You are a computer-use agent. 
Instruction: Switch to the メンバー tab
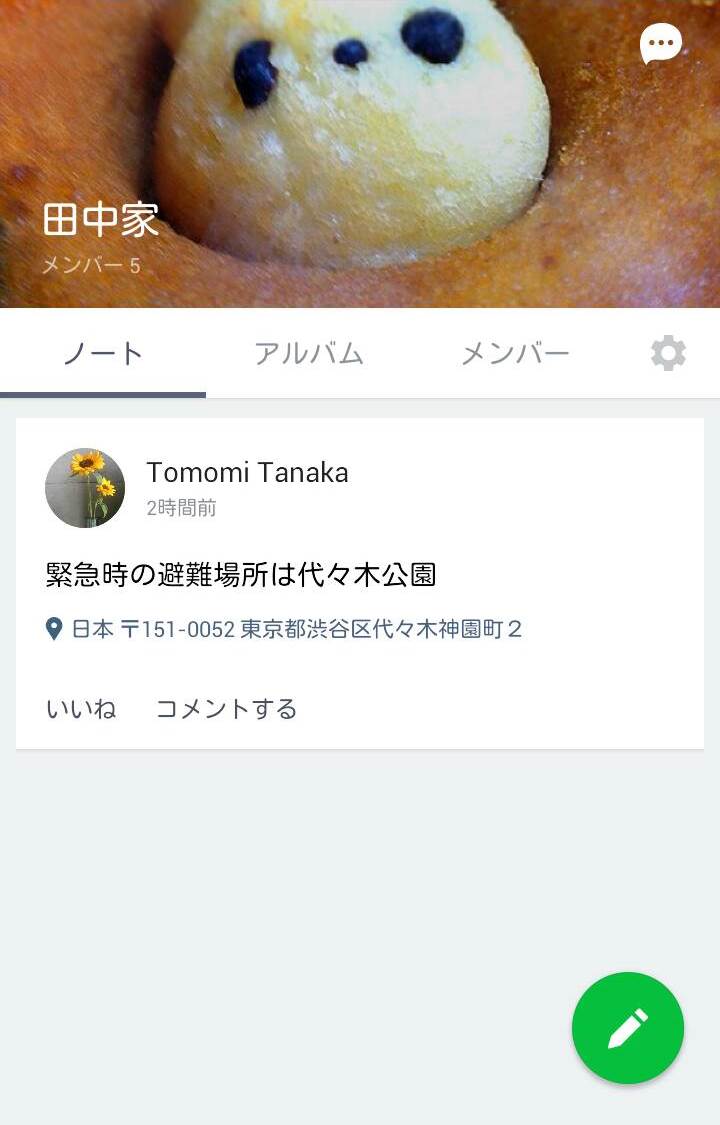(x=515, y=353)
